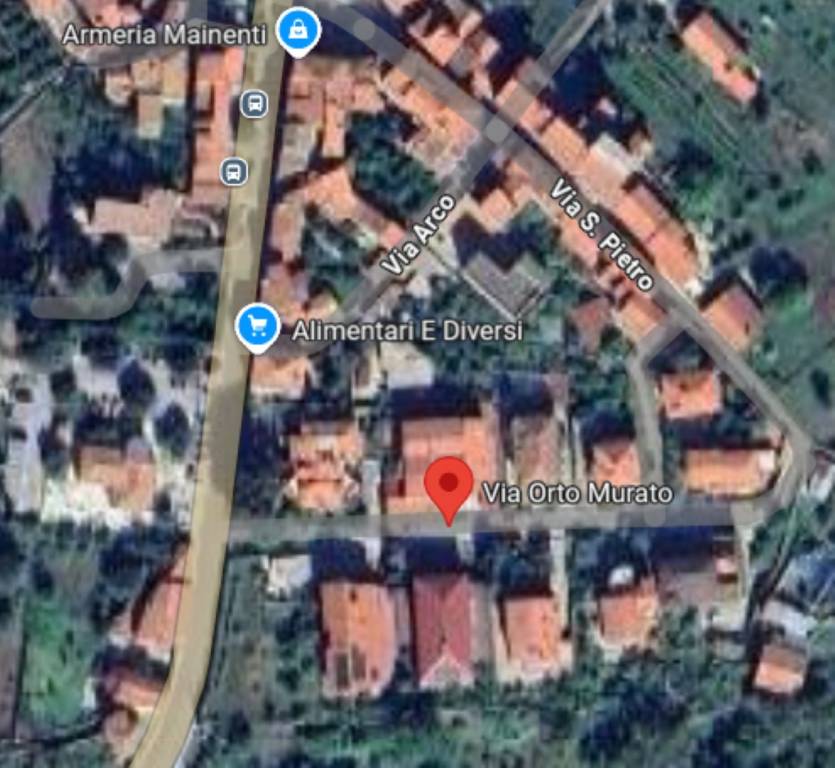Tap the red pin on Via Orto Murato
The width and height of the screenshot is (835, 768).
coord(448,486)
